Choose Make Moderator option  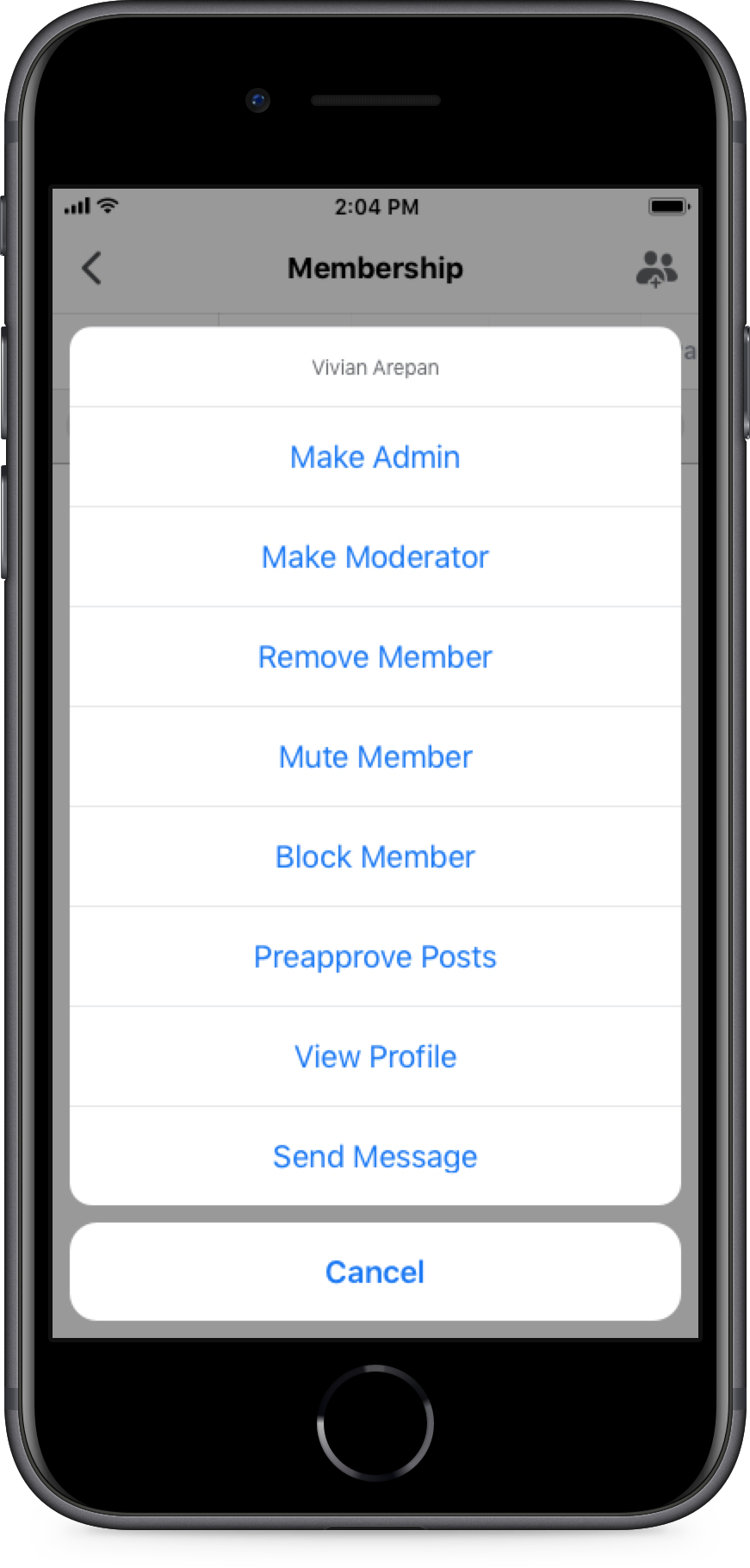point(375,557)
